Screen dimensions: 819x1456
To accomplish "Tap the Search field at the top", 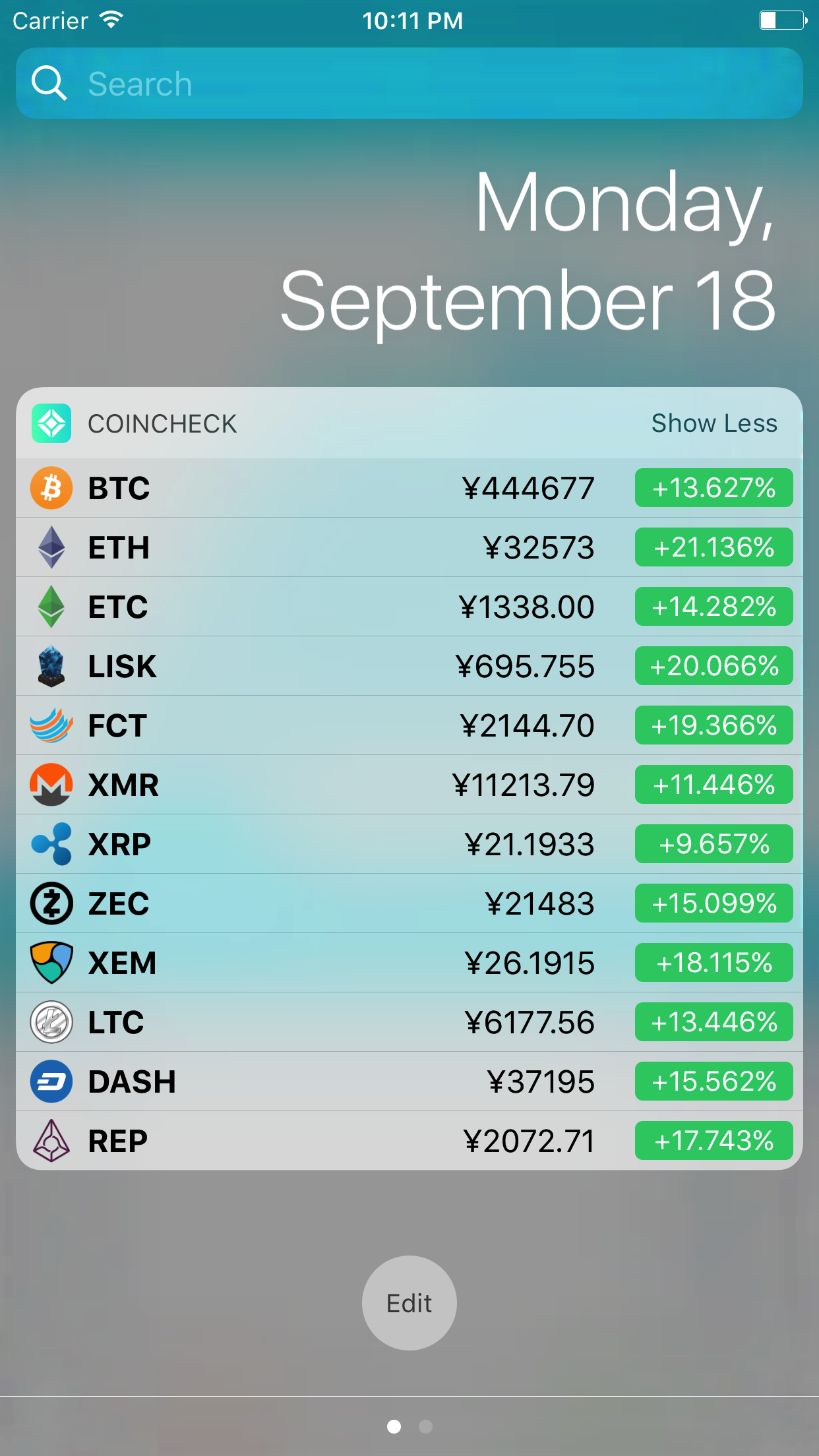I will point(409,84).
